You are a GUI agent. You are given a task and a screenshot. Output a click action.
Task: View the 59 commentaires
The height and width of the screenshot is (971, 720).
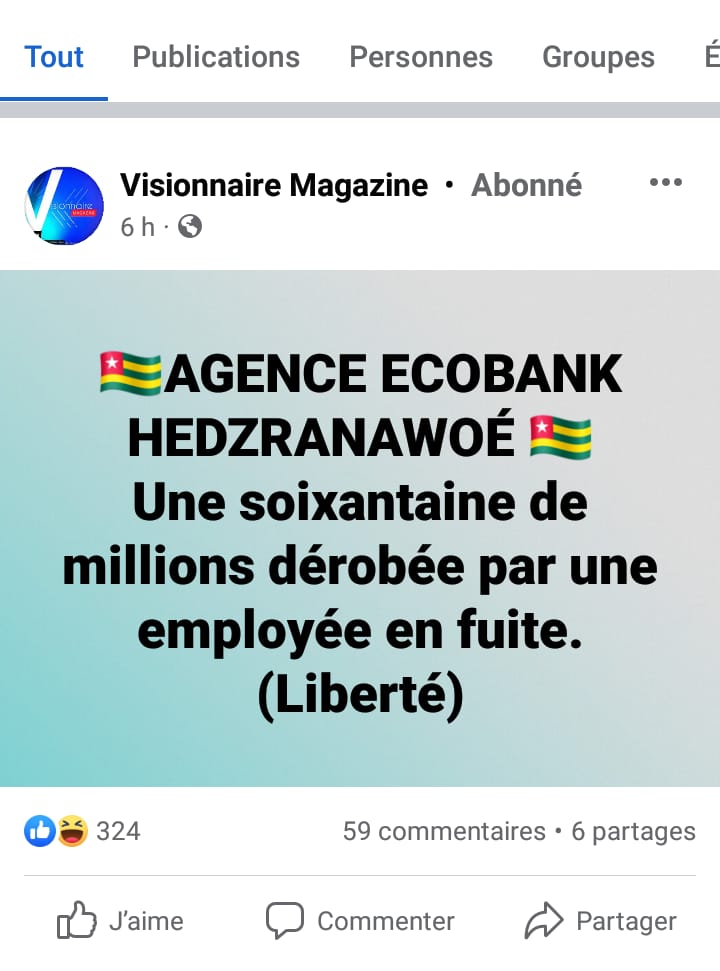(443, 831)
